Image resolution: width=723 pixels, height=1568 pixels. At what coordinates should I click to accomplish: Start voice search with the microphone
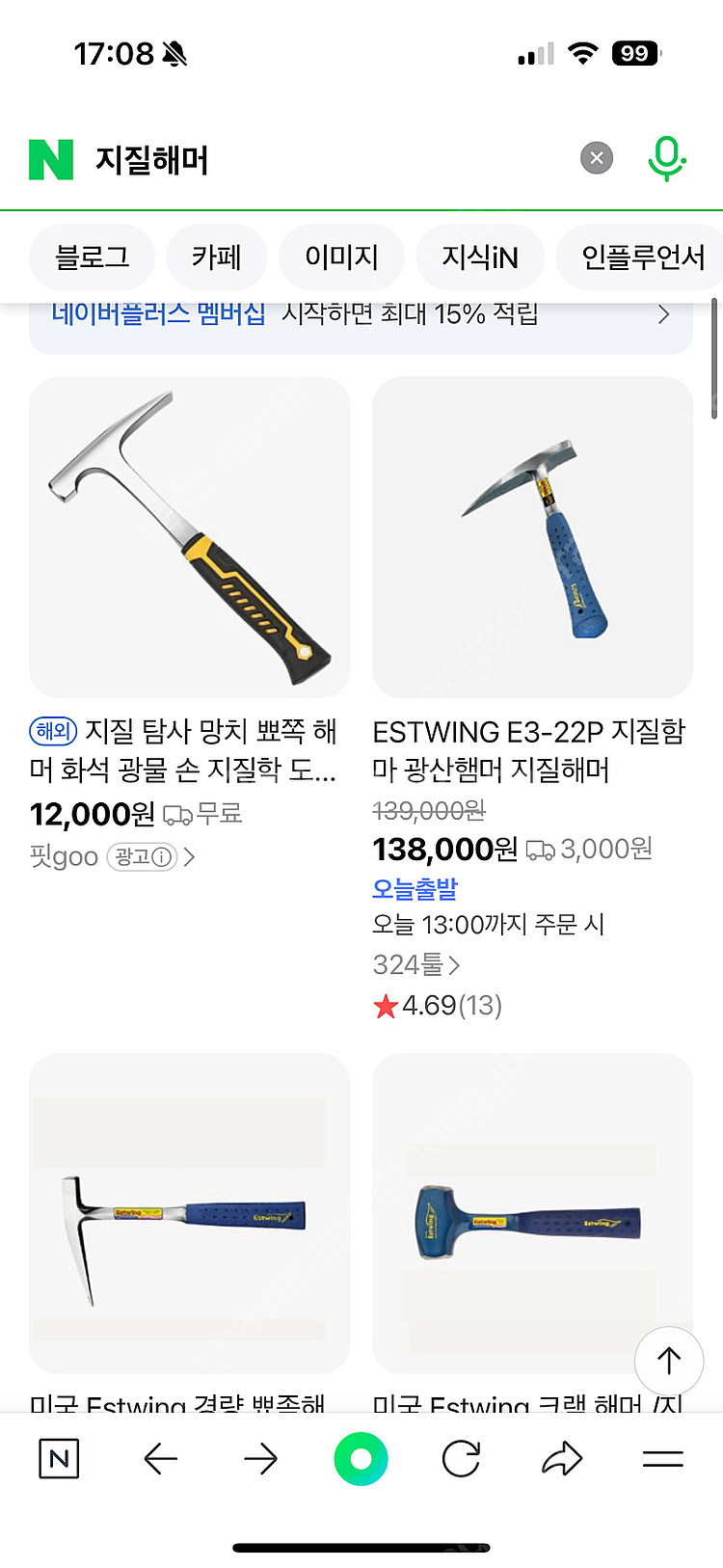665,158
